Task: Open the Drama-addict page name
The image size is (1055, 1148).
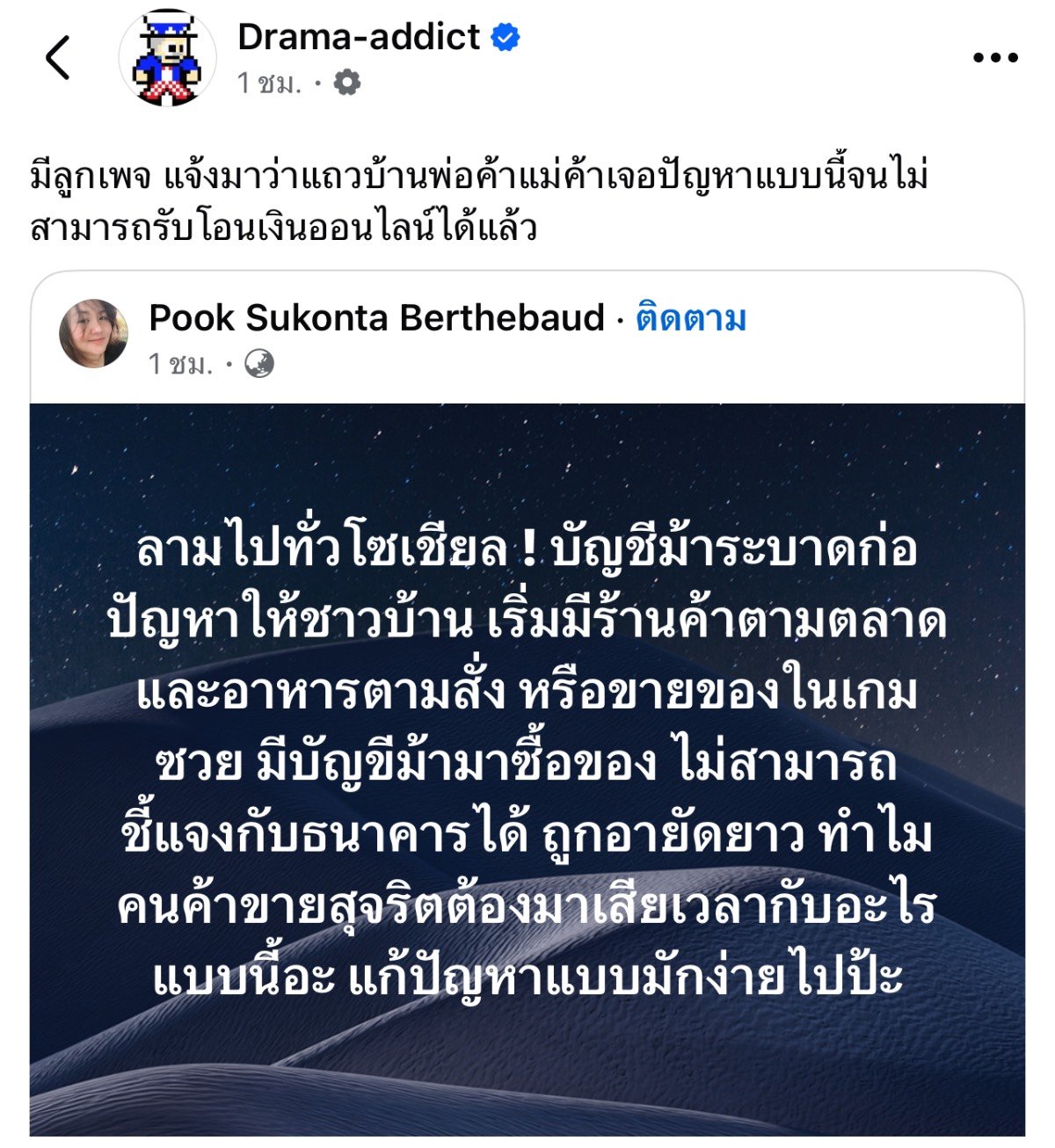Action: tap(359, 37)
